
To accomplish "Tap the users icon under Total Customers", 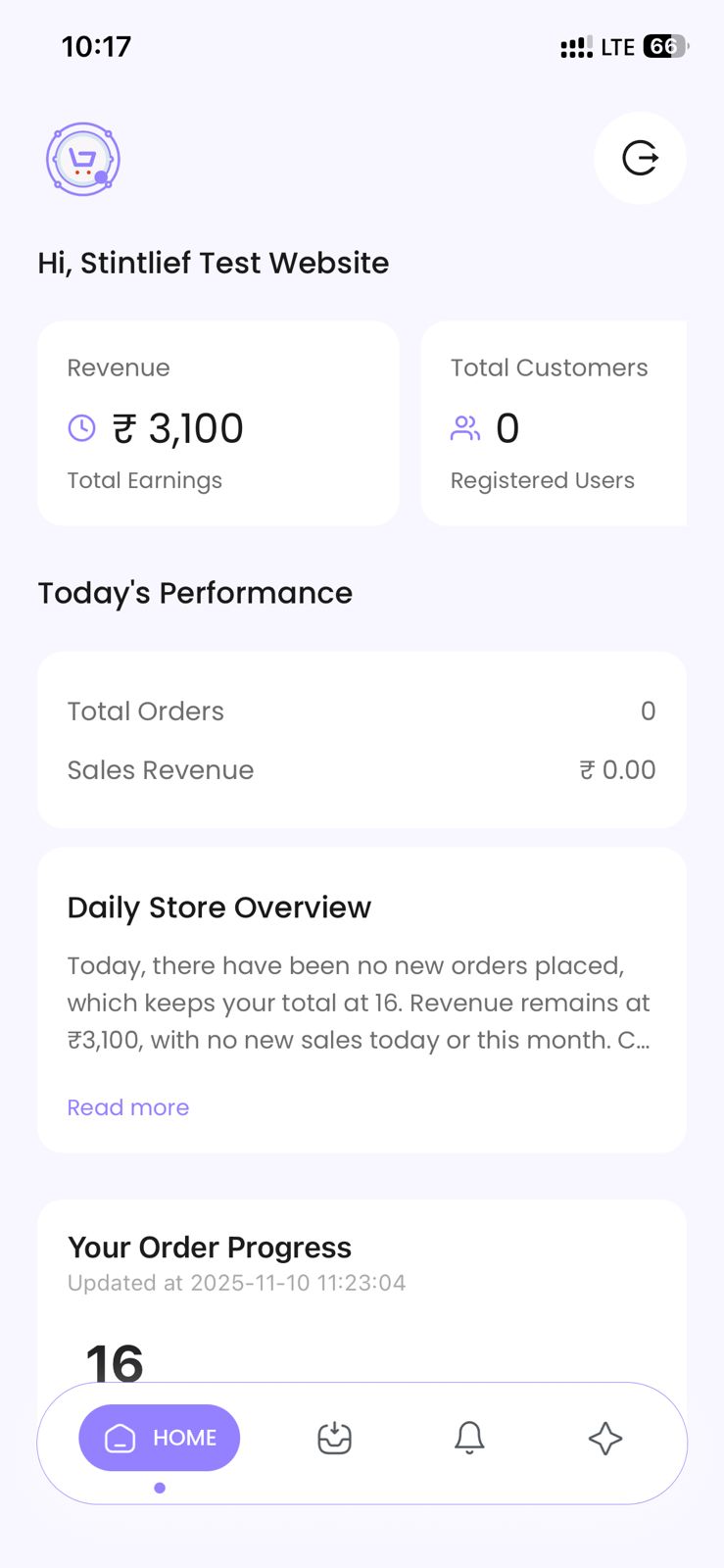I will click(464, 428).
